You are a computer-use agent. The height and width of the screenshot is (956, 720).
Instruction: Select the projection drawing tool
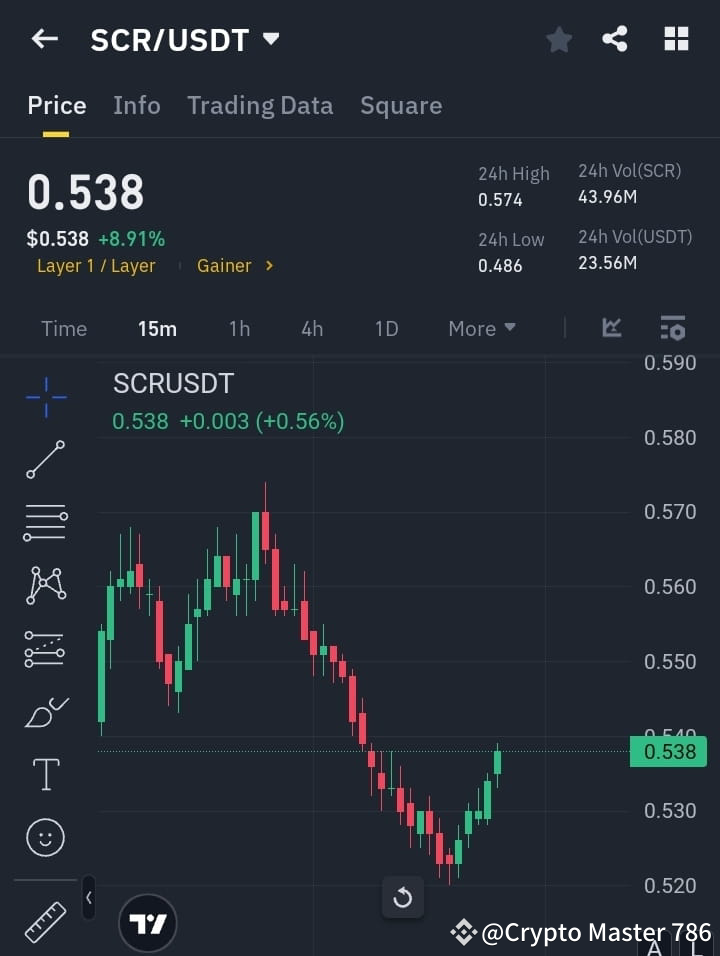[x=44, y=649]
